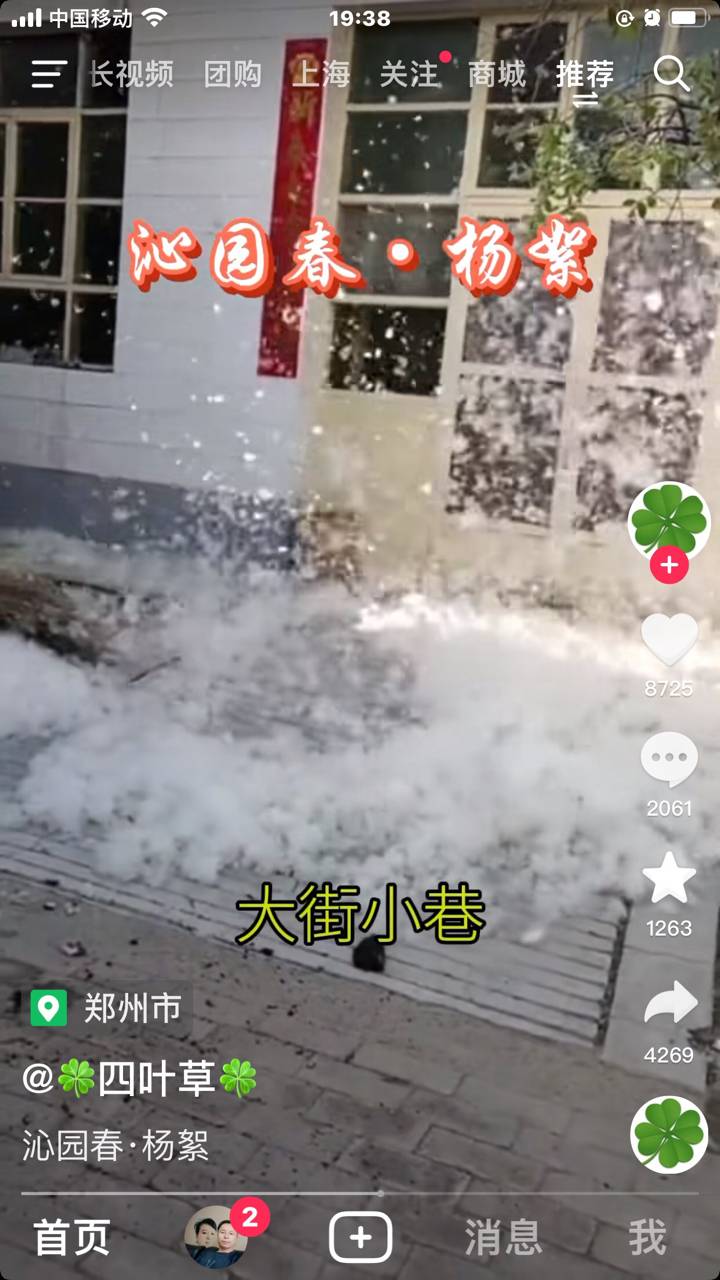The width and height of the screenshot is (720, 1280).
Task: Share this video
Action: coord(669,1003)
